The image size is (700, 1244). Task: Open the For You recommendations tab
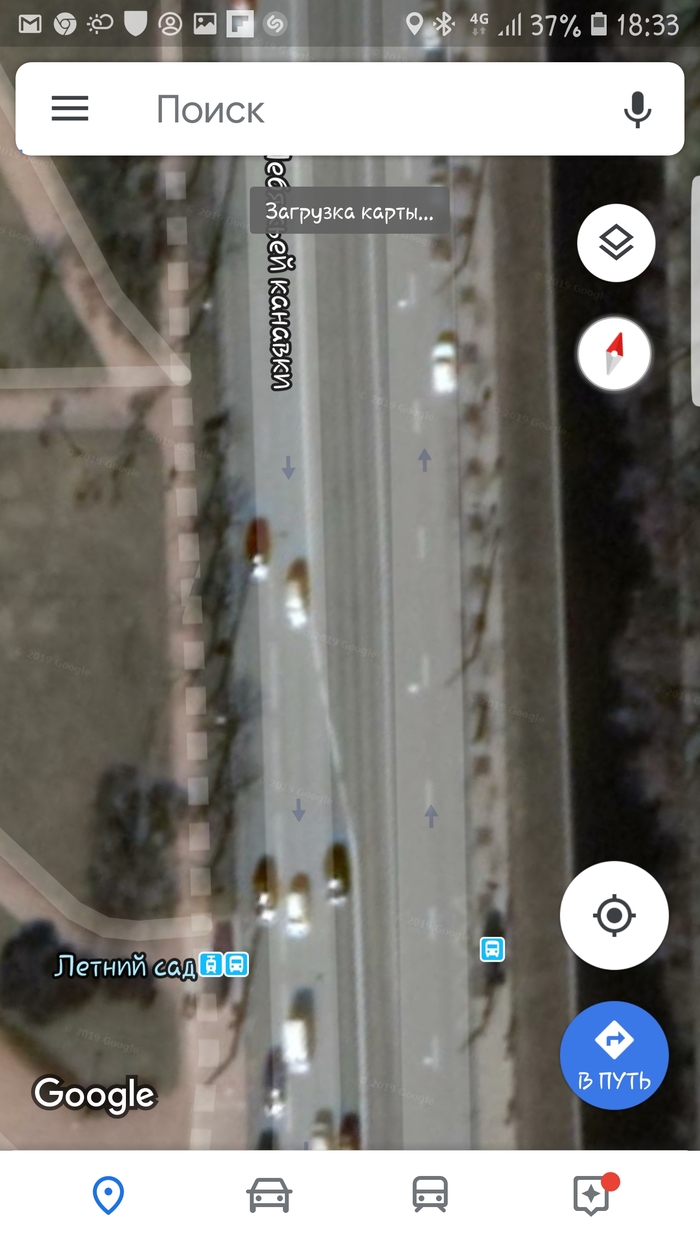tap(593, 1195)
